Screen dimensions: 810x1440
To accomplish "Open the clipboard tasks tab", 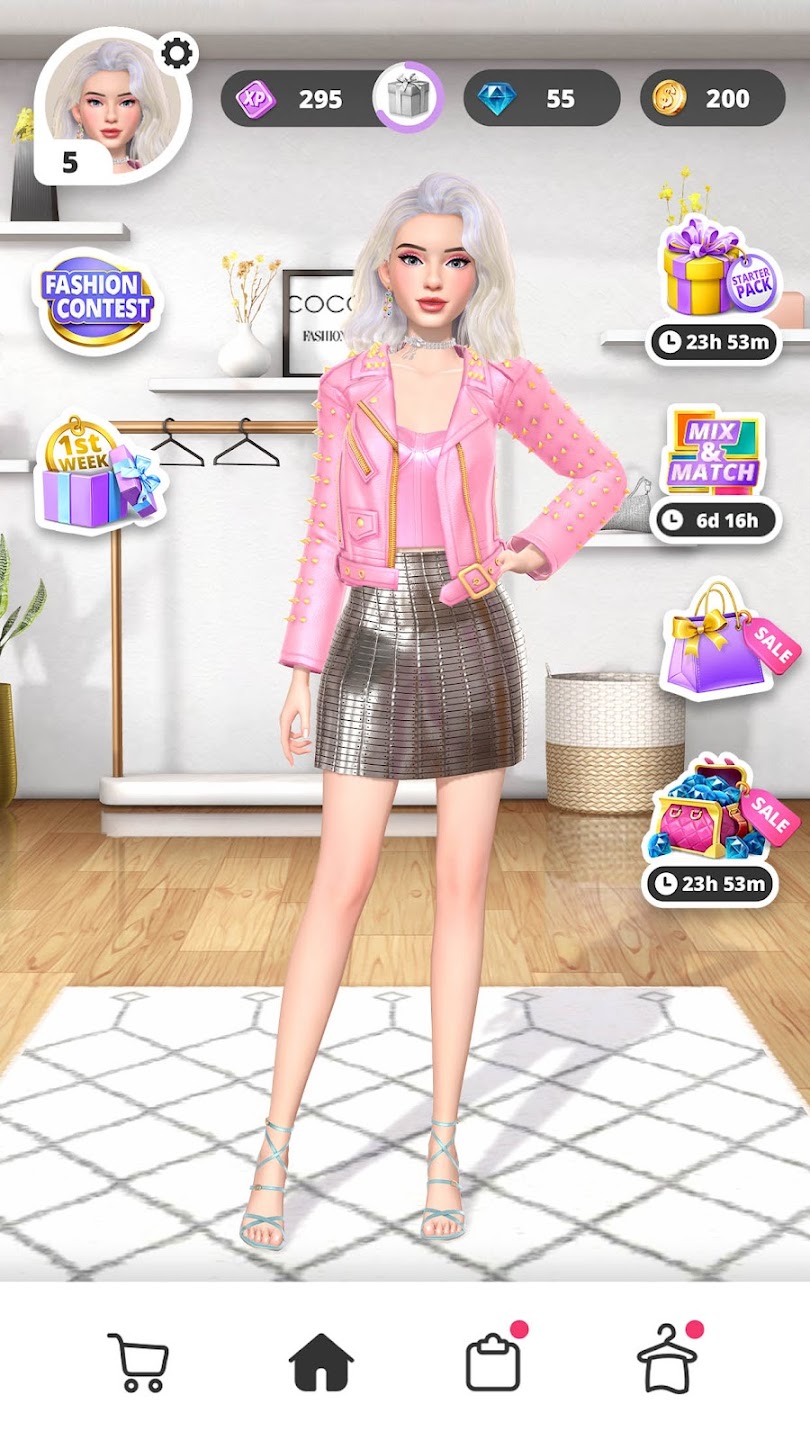I will (x=493, y=1362).
